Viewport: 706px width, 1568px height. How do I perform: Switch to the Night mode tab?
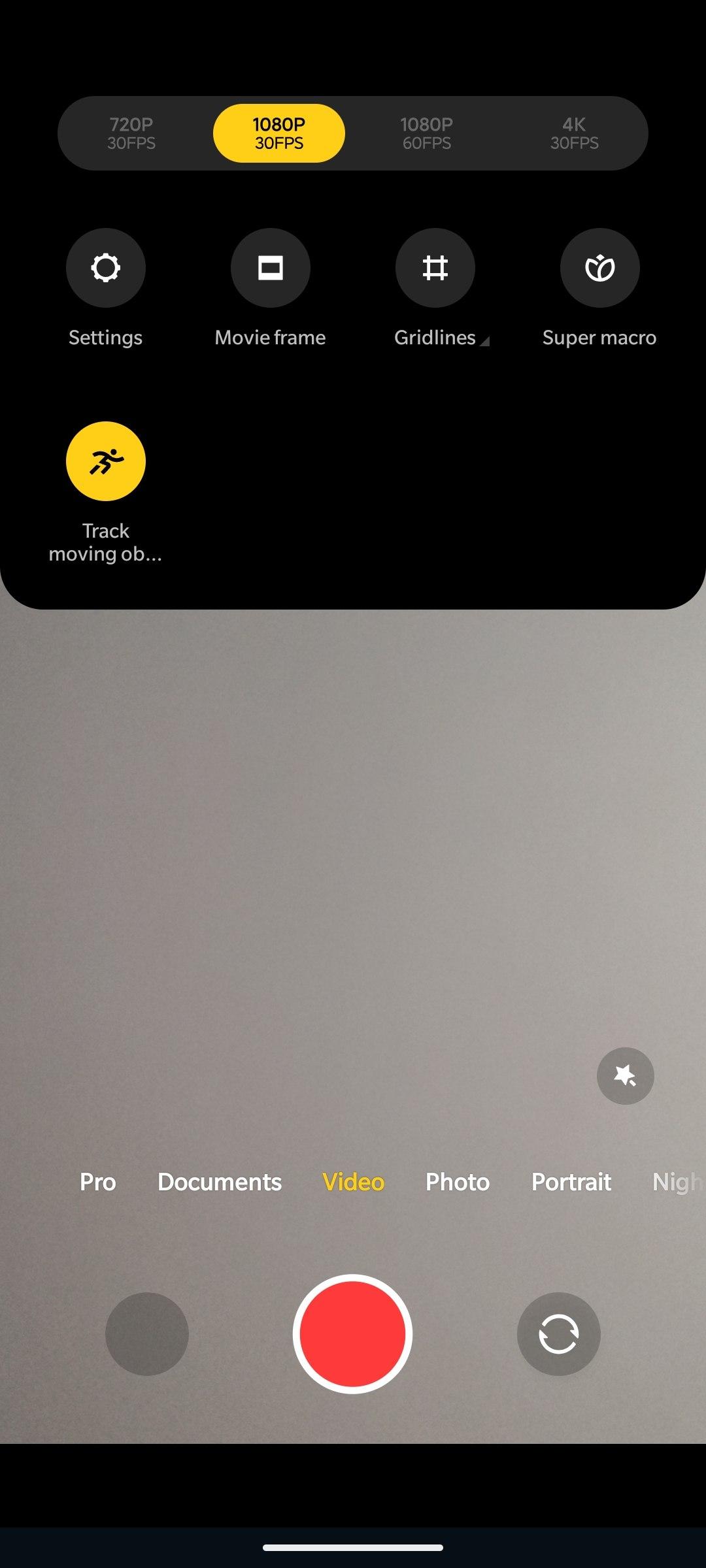(x=677, y=1182)
